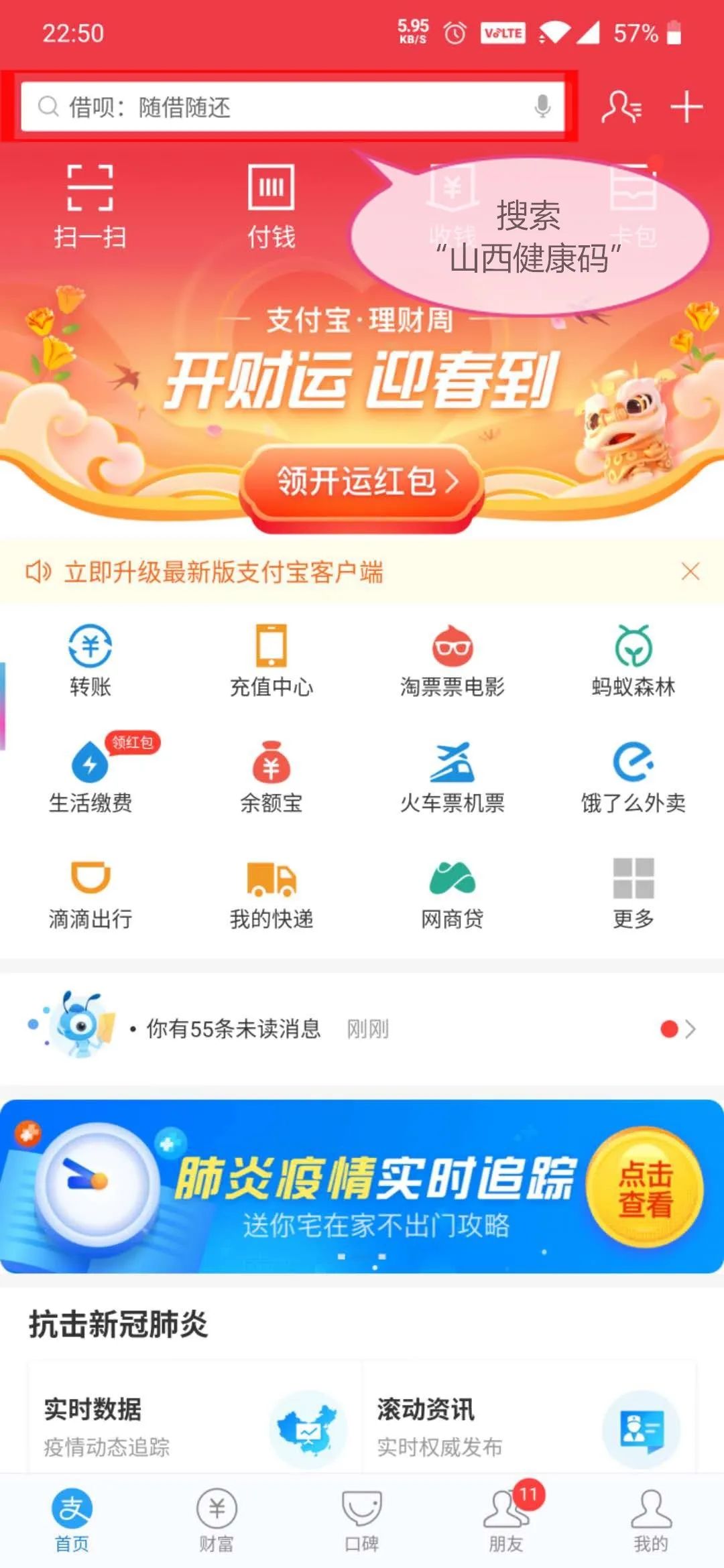
Task: Open 付钱 payment code
Action: pos(271,206)
